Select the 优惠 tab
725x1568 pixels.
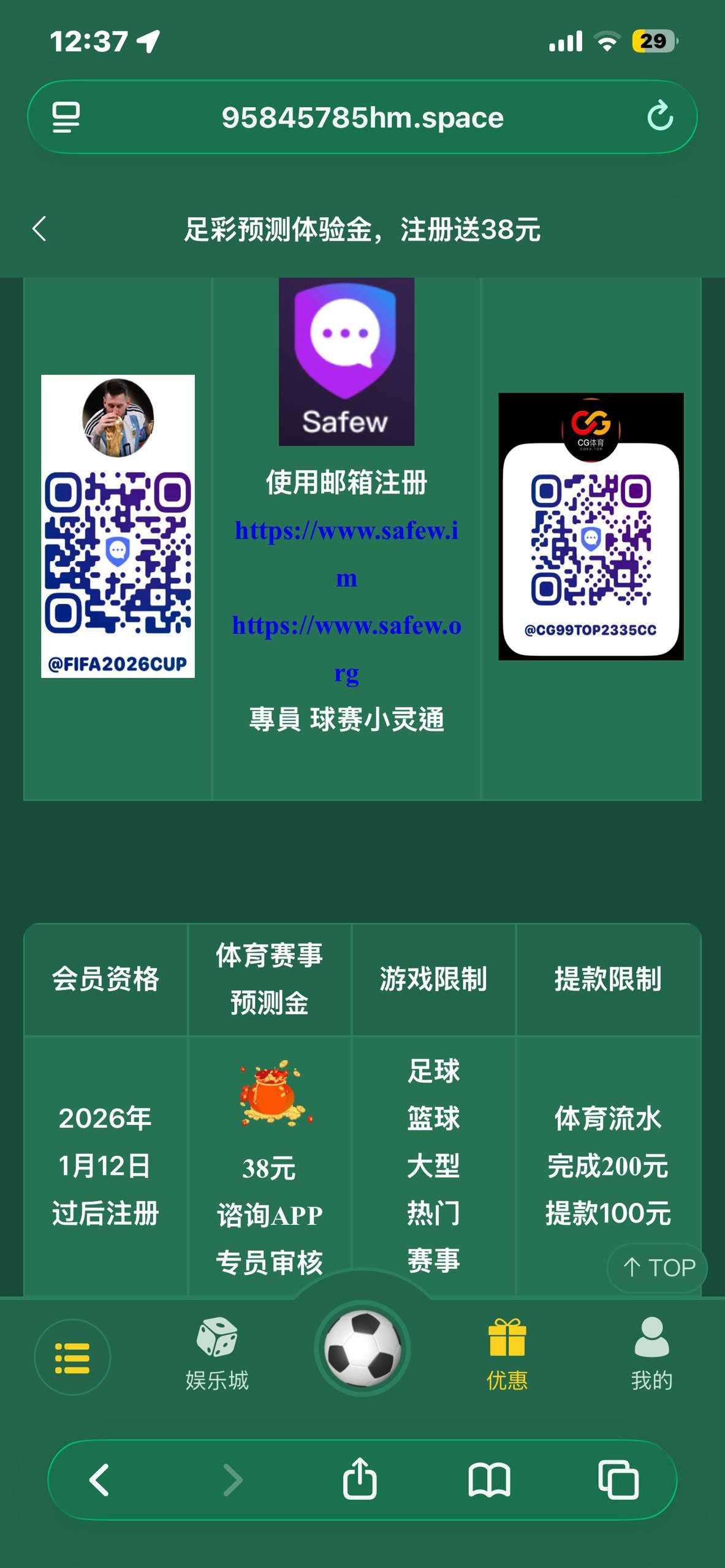(507, 1355)
